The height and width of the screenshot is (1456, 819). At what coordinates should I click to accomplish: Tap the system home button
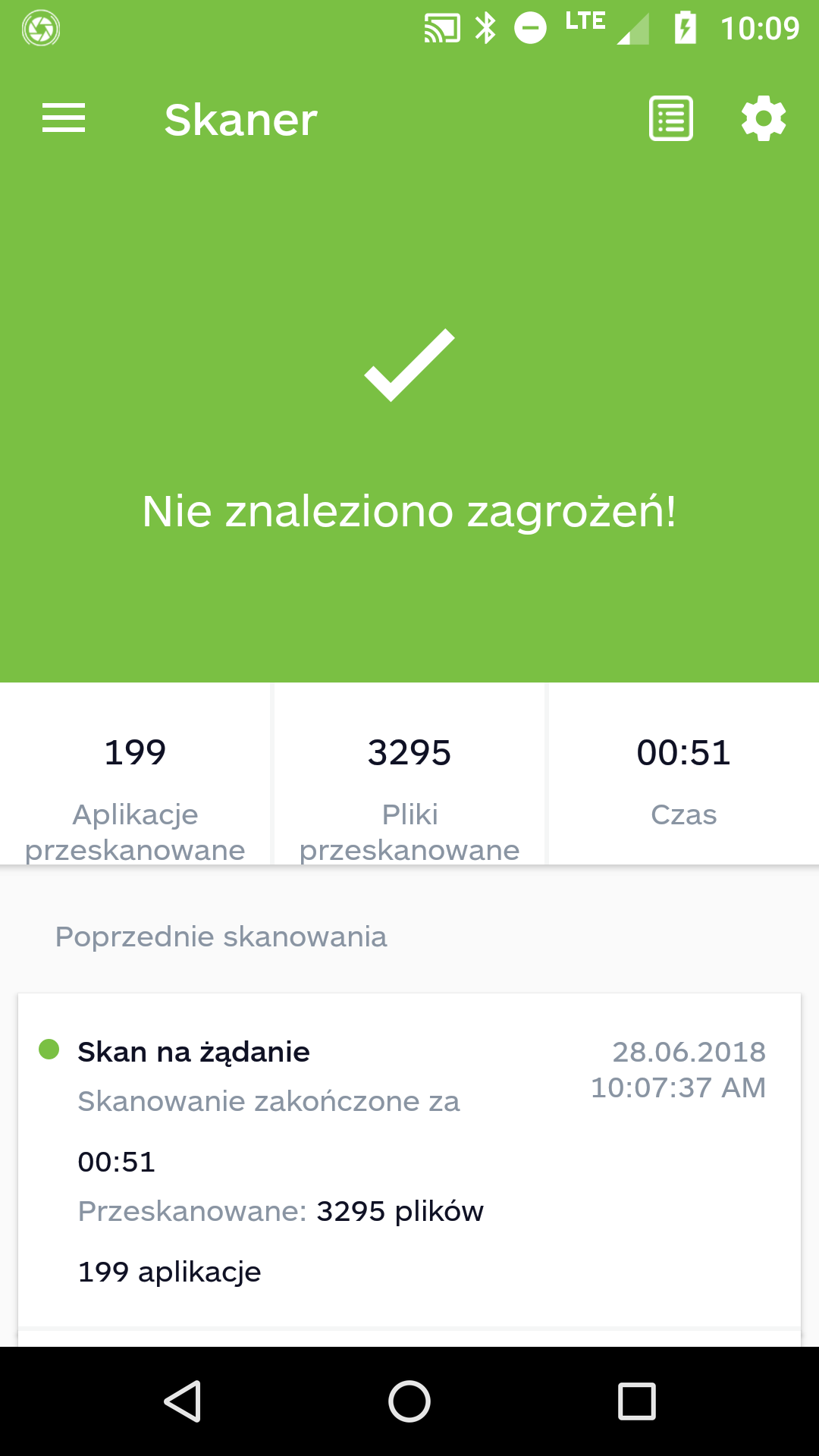409,1401
